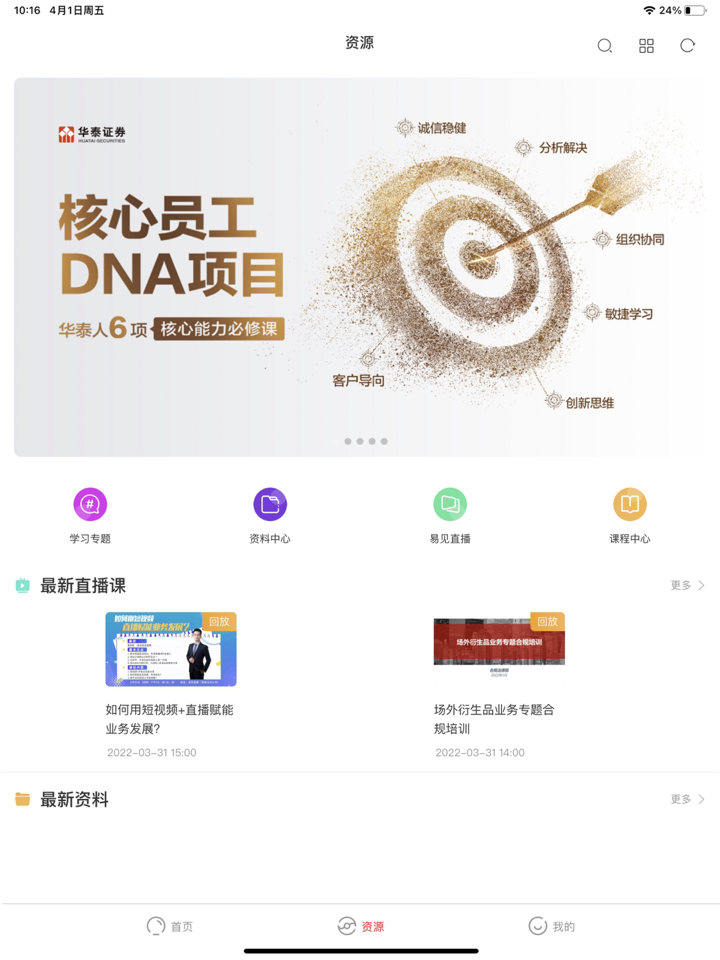View more under 最新直播课
The height and width of the screenshot is (960, 720).
(x=688, y=585)
